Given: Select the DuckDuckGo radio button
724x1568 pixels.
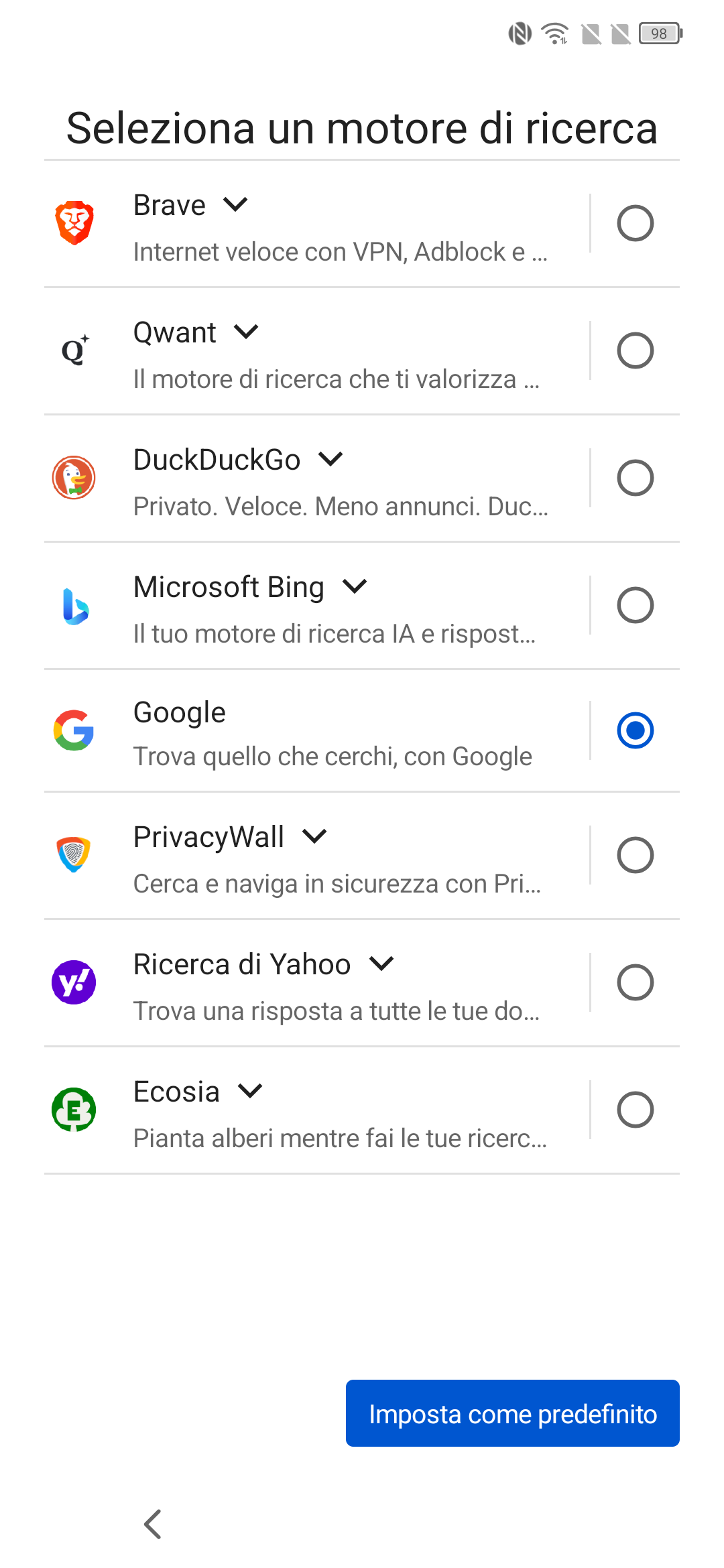Looking at the screenshot, I should pos(635,478).
